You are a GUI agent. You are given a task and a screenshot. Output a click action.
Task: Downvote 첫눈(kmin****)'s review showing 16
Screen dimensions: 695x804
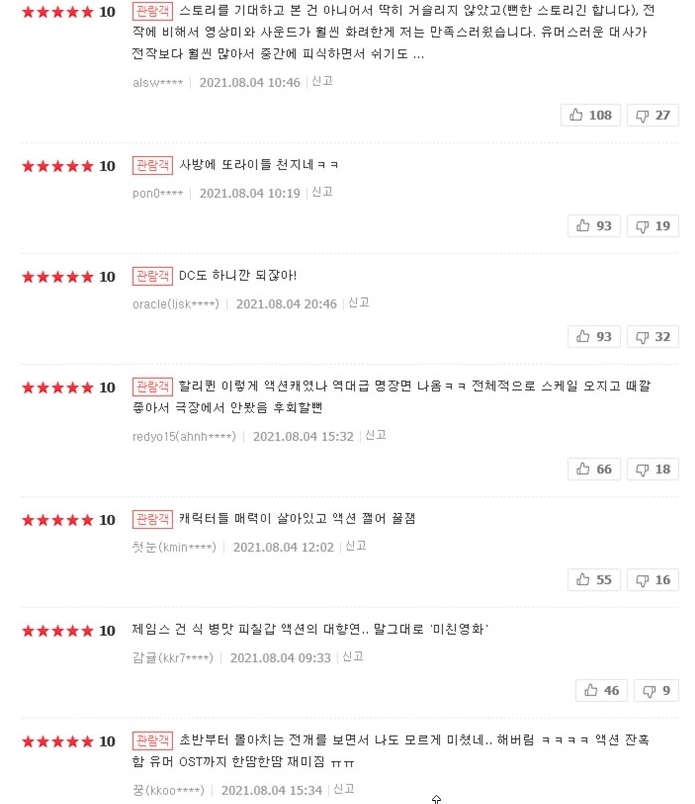click(x=653, y=580)
